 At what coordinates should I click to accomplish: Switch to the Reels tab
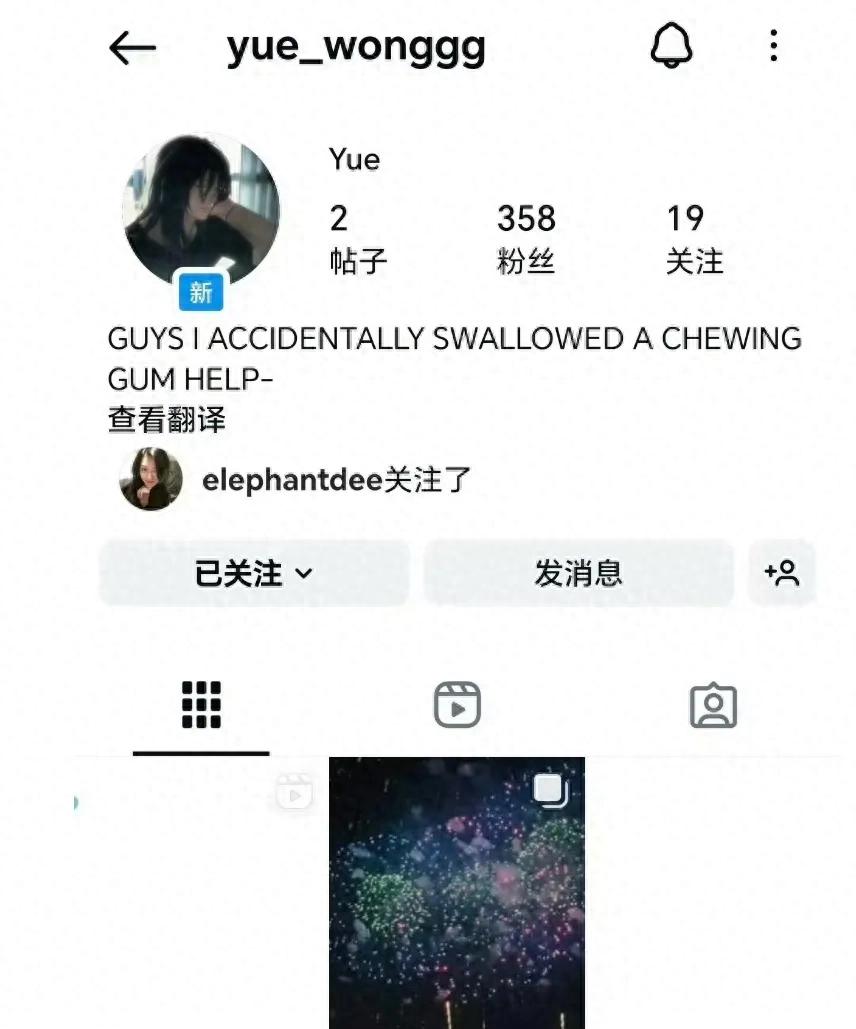point(458,705)
